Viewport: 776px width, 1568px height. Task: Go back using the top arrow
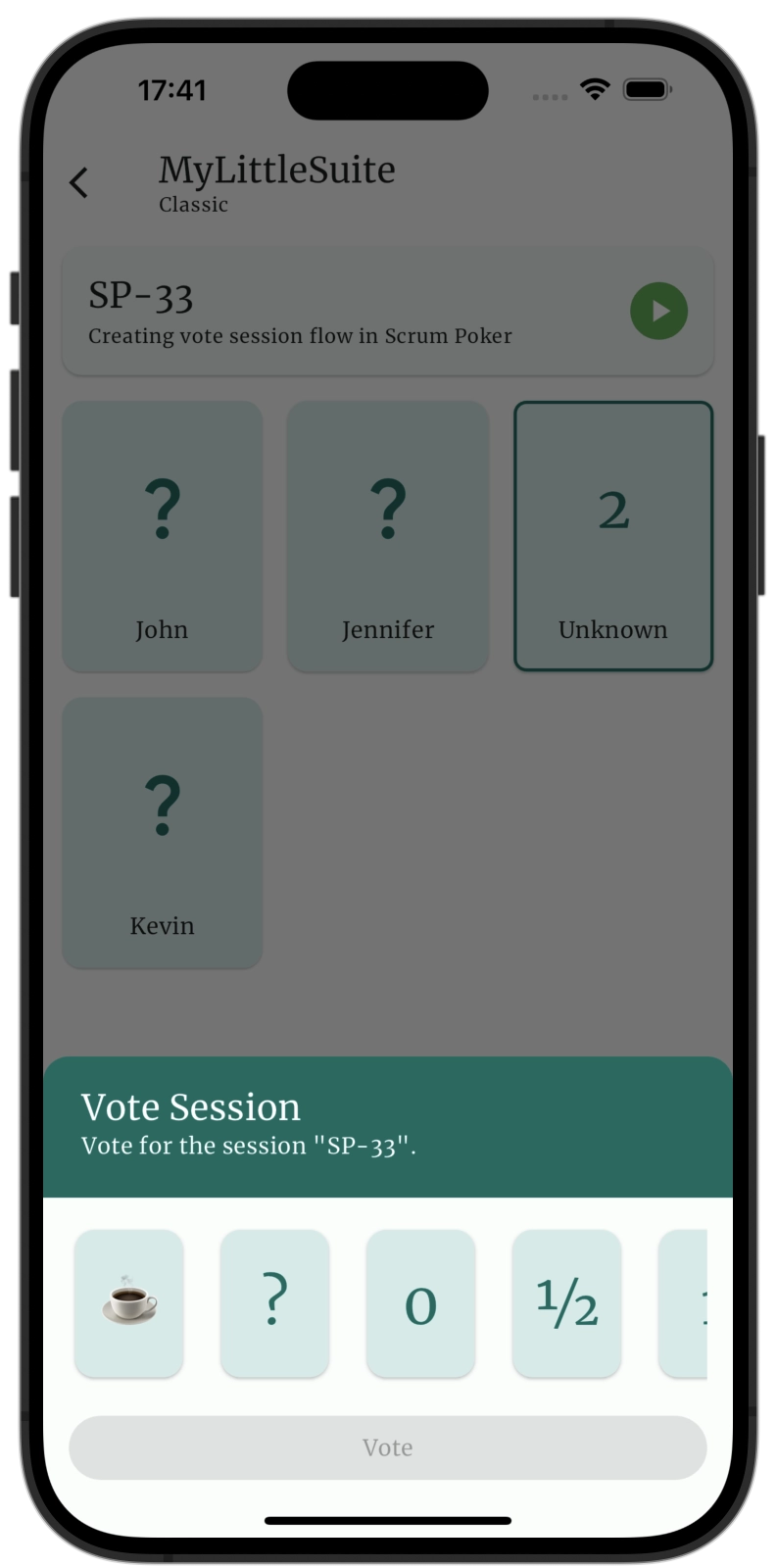pyautogui.click(x=79, y=182)
